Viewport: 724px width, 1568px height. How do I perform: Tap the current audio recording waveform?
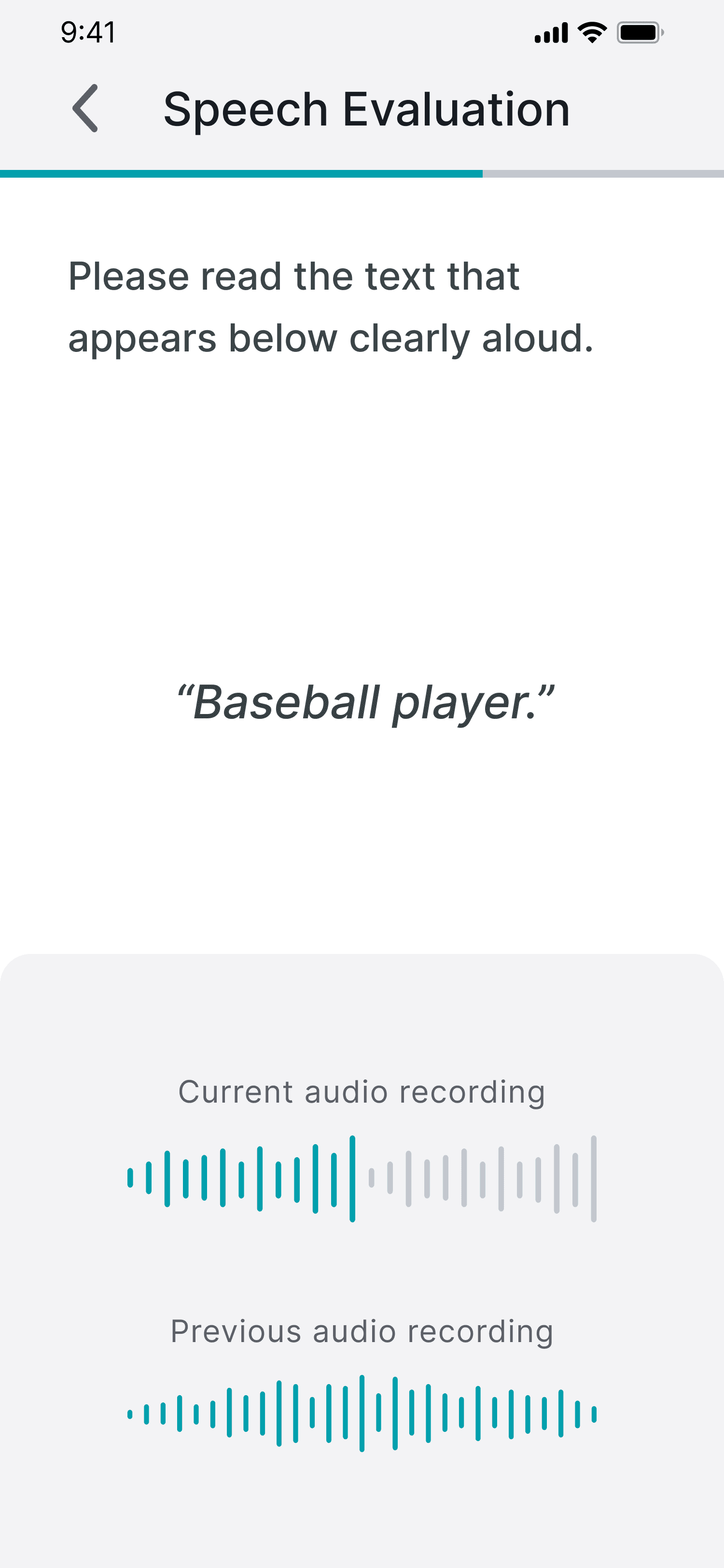(x=362, y=1178)
